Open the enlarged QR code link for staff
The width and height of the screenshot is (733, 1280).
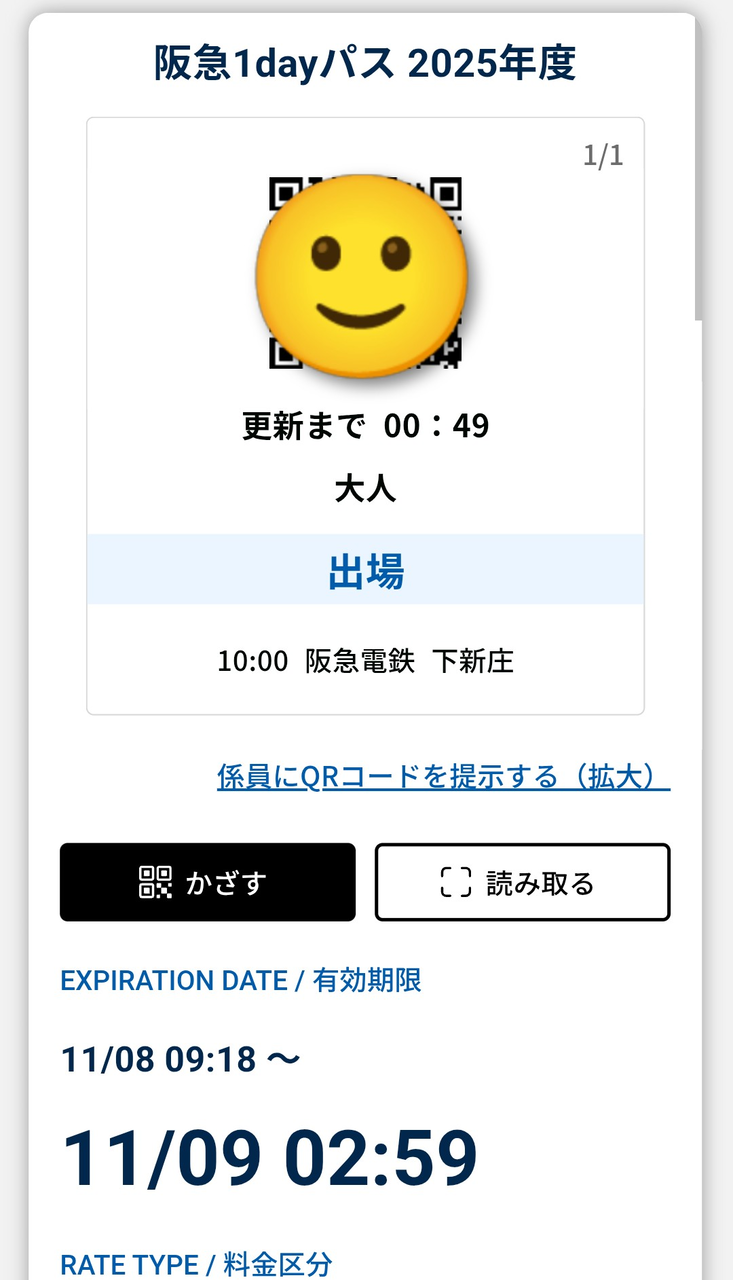(x=443, y=776)
